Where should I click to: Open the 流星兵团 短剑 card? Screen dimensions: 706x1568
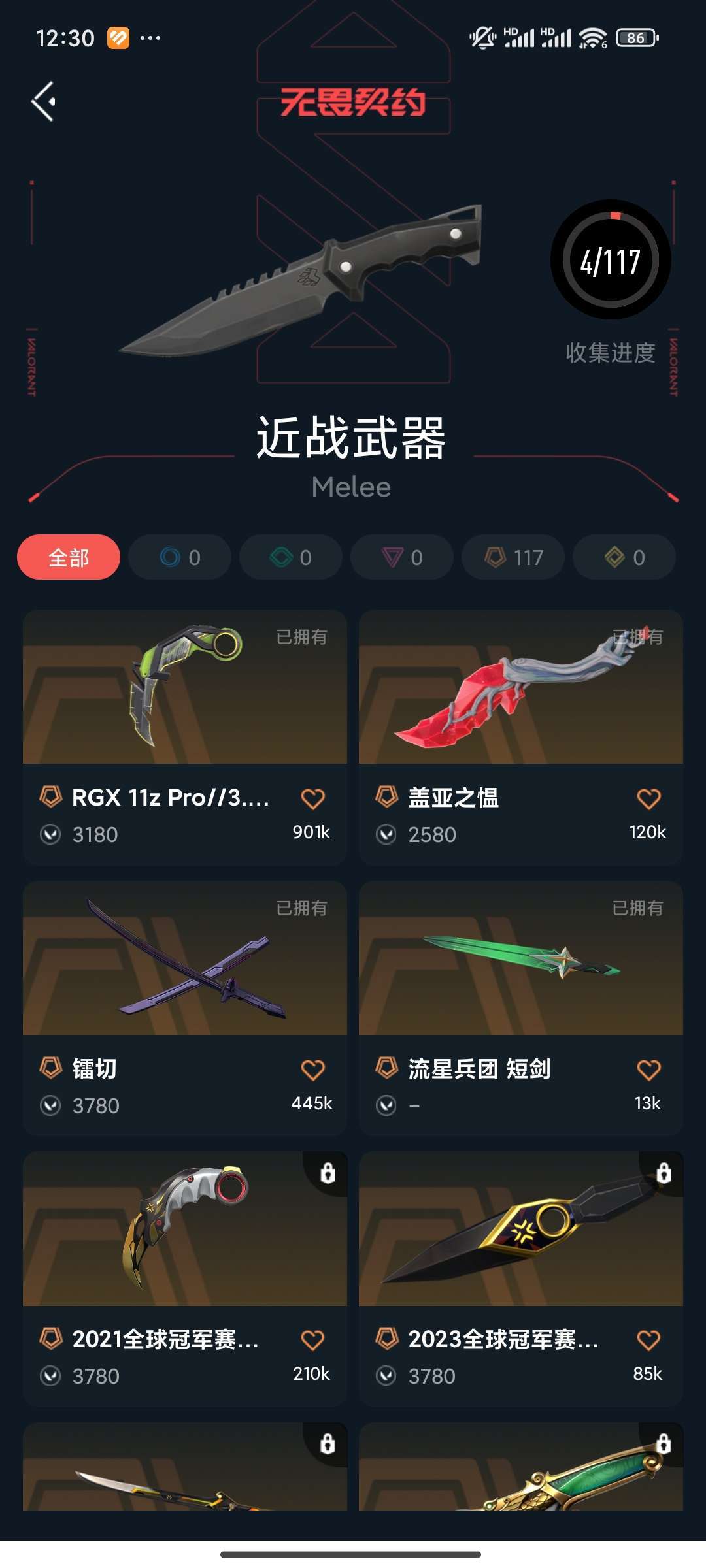(521, 1009)
